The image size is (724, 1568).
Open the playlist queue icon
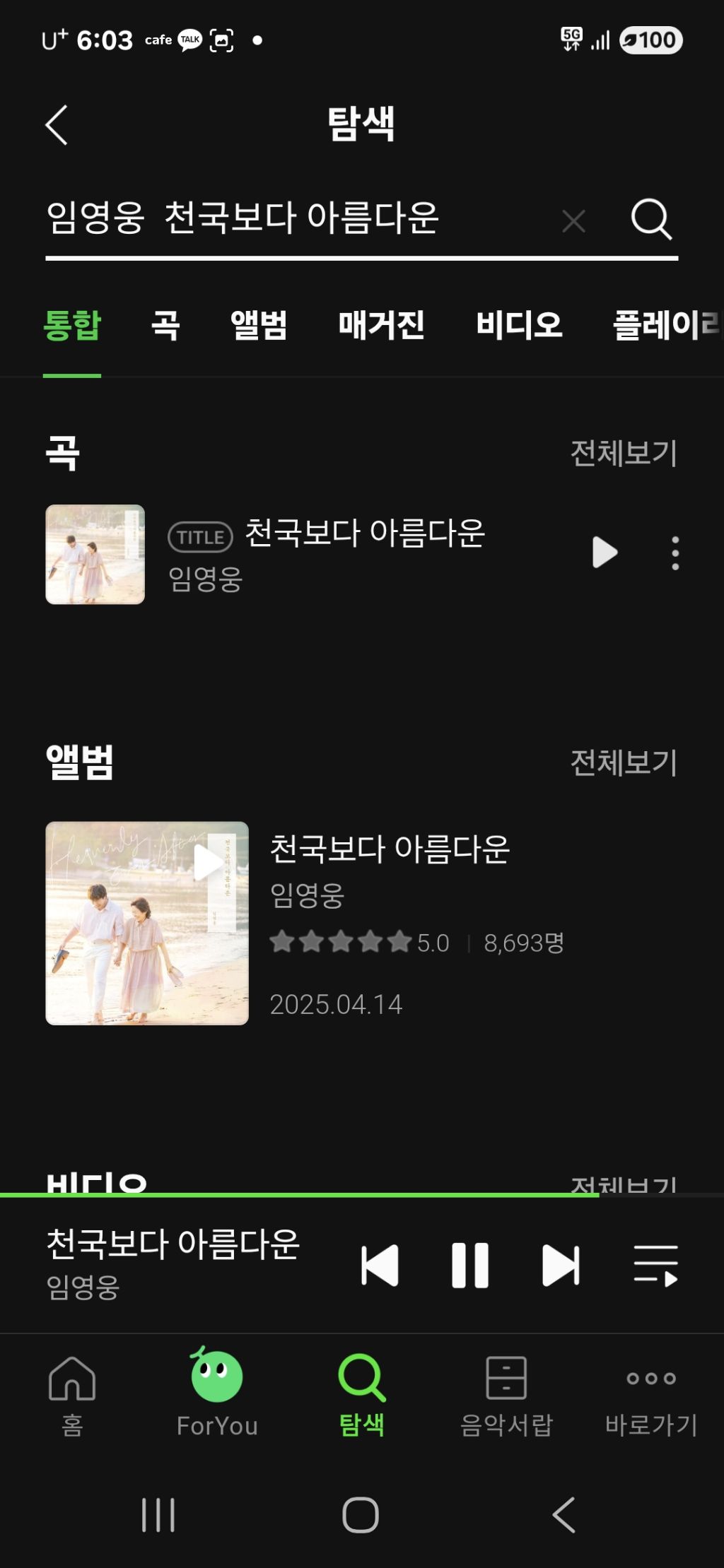pos(655,1266)
